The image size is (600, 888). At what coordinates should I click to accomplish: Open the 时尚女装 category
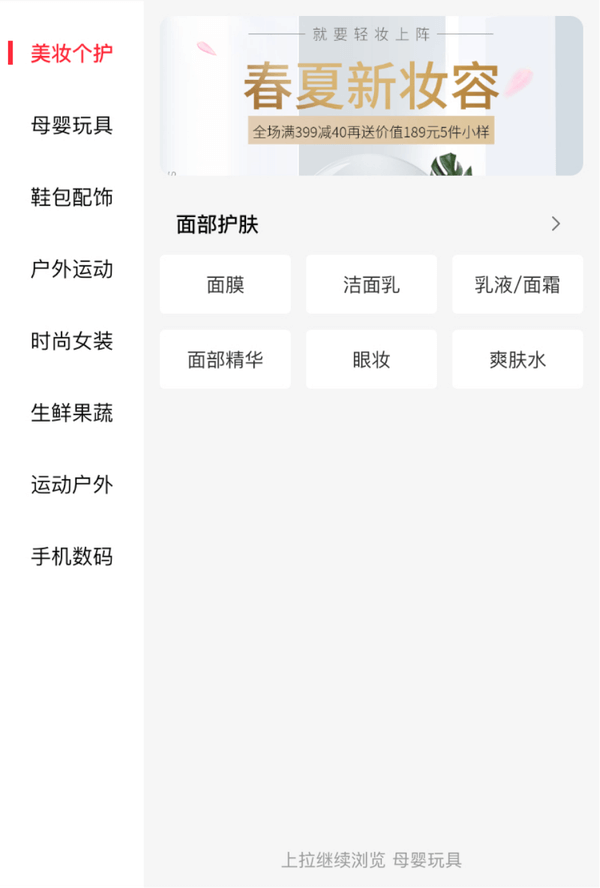pos(72,342)
